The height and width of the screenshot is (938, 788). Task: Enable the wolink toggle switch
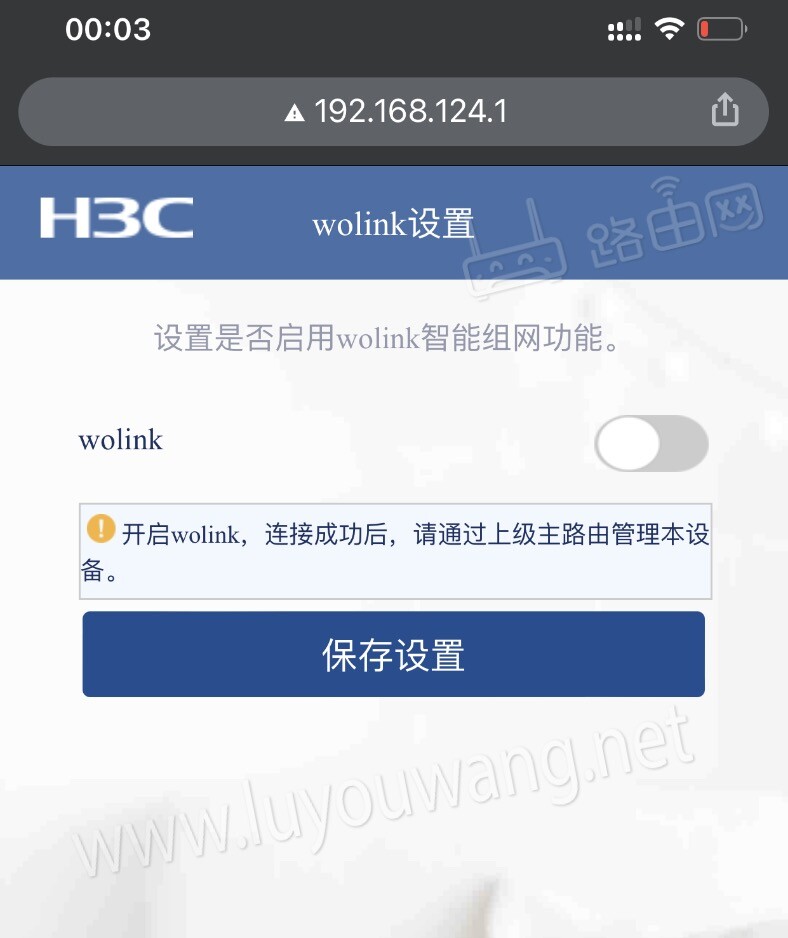click(651, 443)
